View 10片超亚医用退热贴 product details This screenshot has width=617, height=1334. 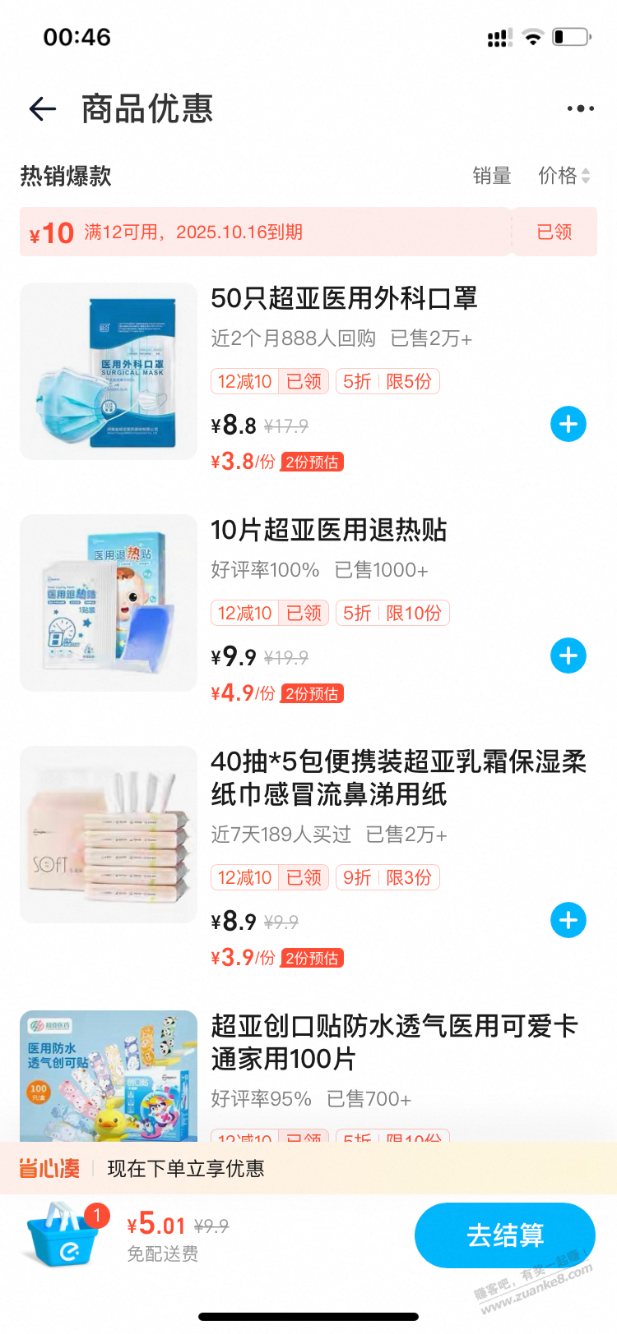coord(329,530)
